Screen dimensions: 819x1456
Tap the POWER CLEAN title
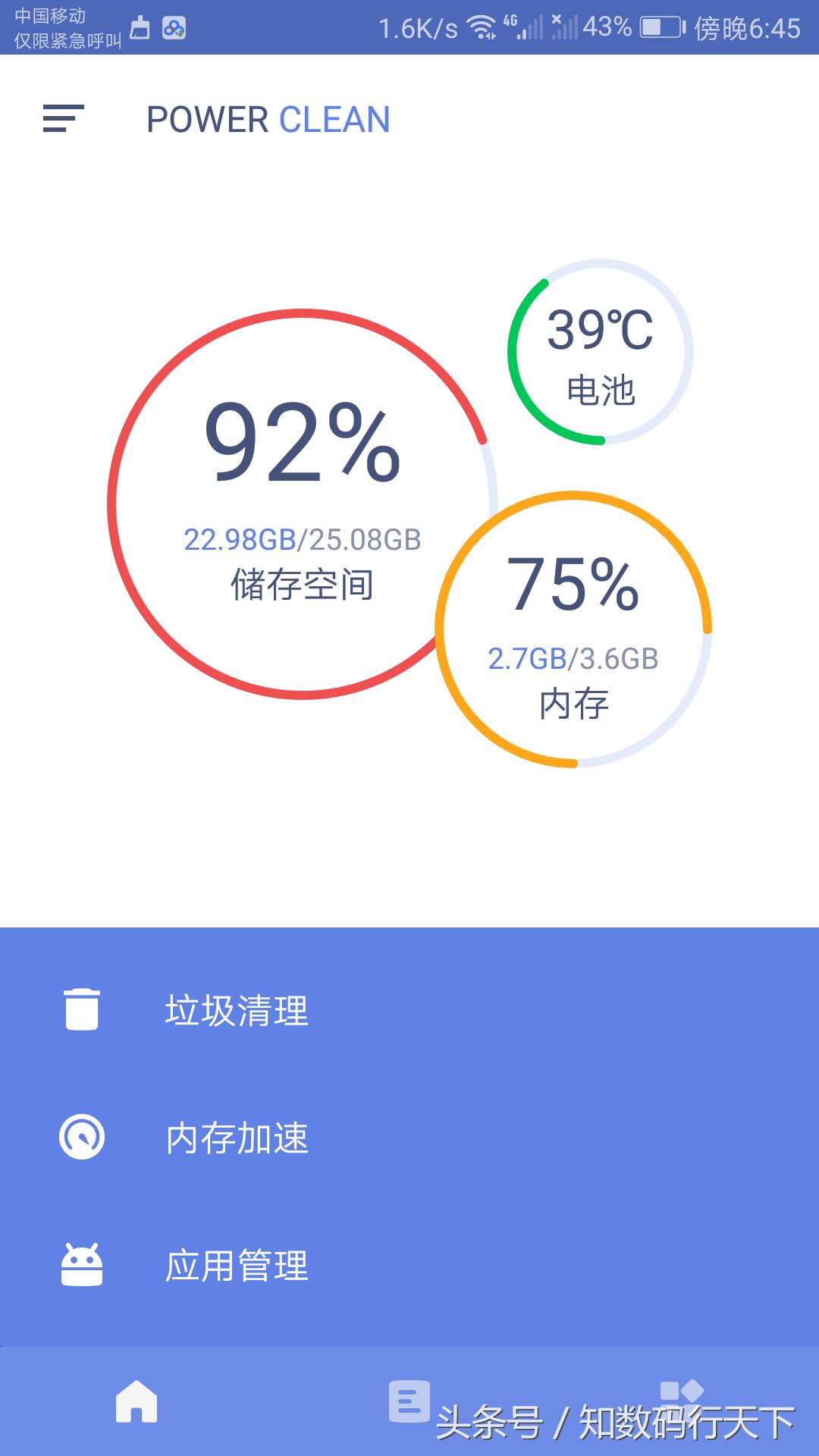point(269,120)
